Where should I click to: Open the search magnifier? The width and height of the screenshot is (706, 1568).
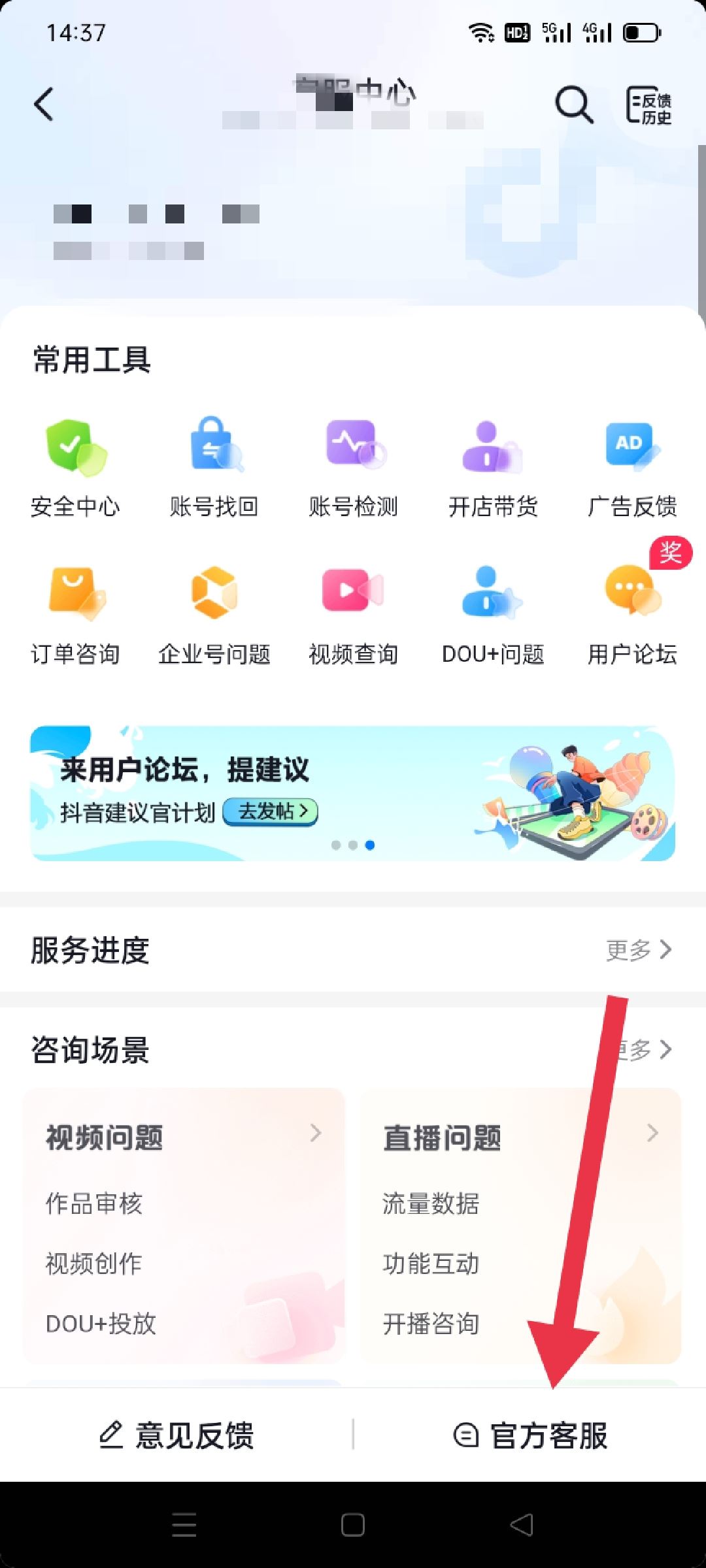coord(573,105)
